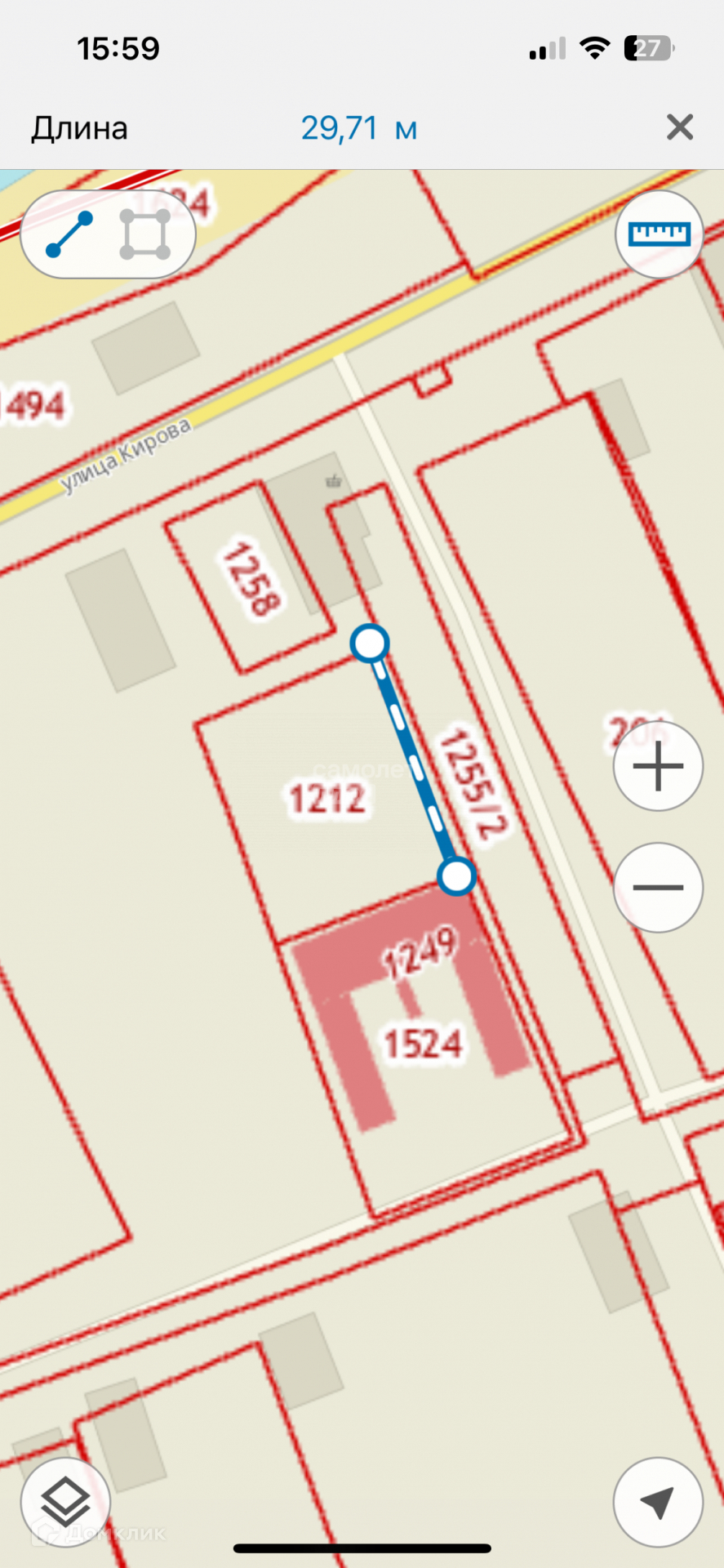Zoom out of the map
The image size is (724, 1568).
pos(658,888)
